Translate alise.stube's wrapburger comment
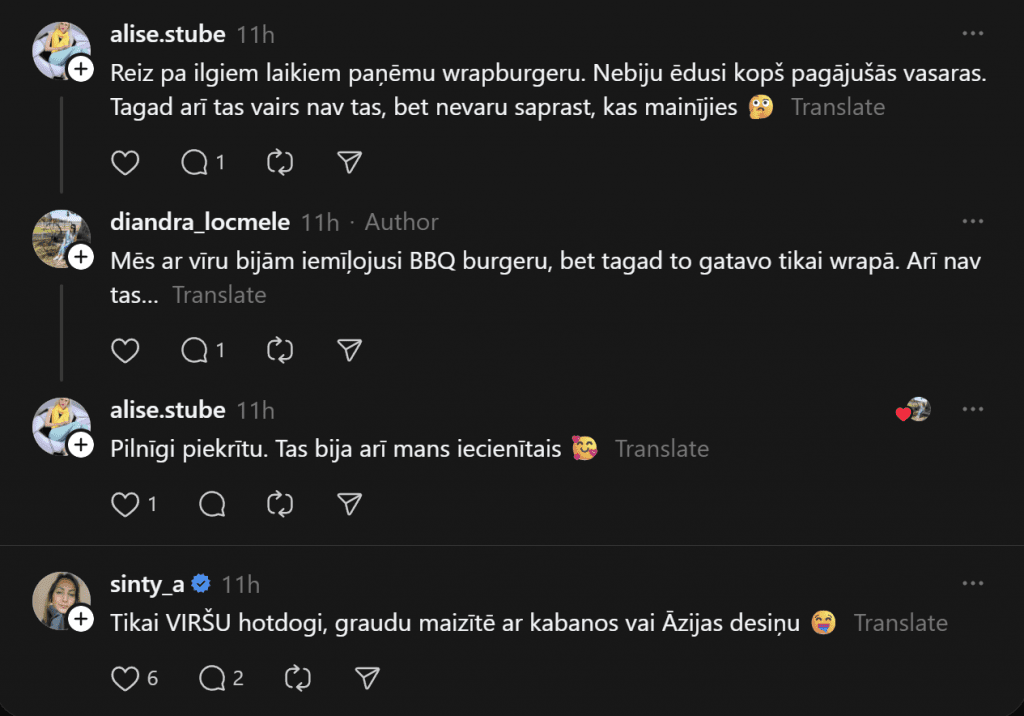The width and height of the screenshot is (1024, 716). click(837, 107)
